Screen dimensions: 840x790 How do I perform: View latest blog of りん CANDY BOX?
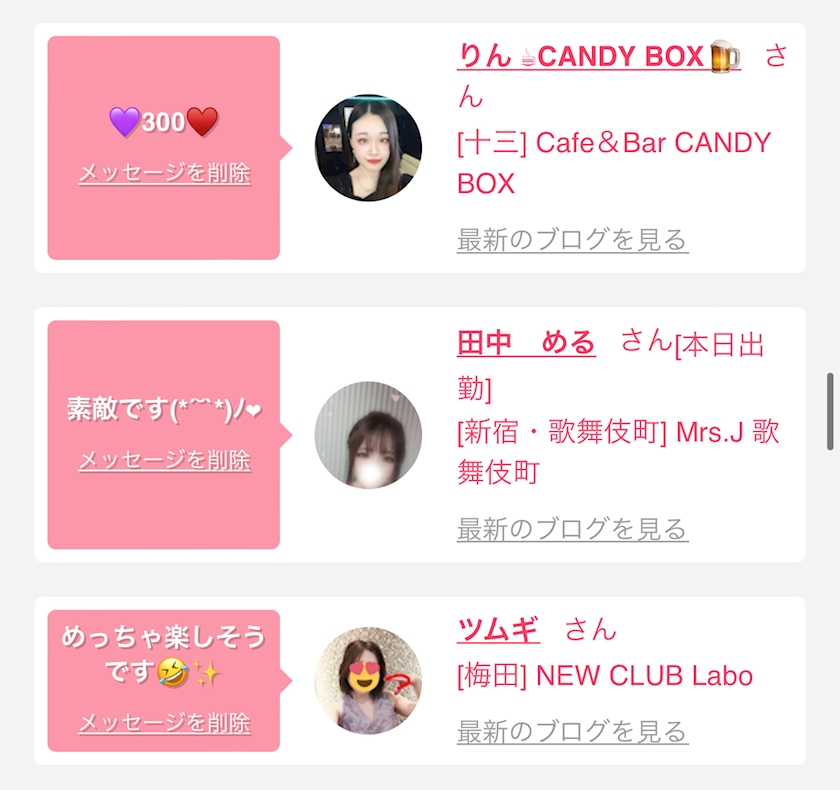[573, 239]
